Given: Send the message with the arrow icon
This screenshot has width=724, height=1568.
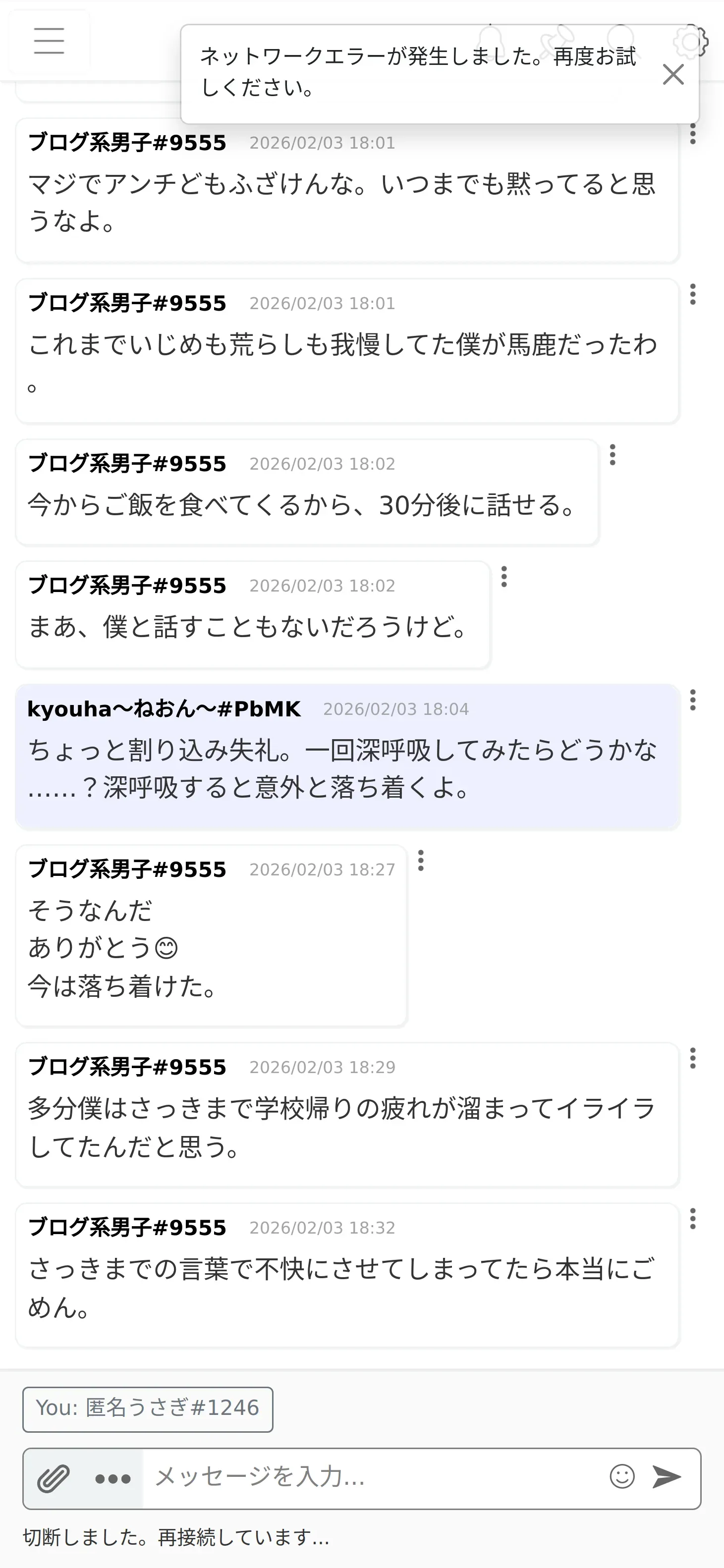Looking at the screenshot, I should coord(666,1477).
